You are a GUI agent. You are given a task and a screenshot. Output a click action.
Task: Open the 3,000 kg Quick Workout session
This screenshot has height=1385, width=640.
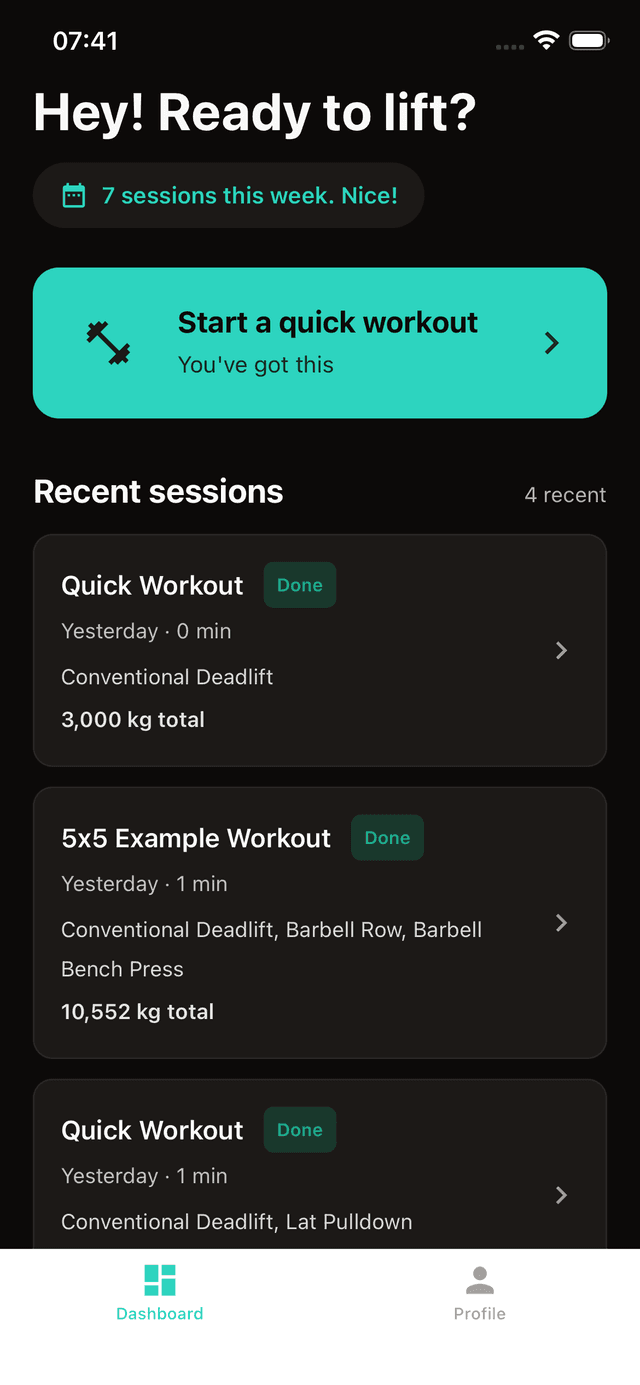click(320, 650)
